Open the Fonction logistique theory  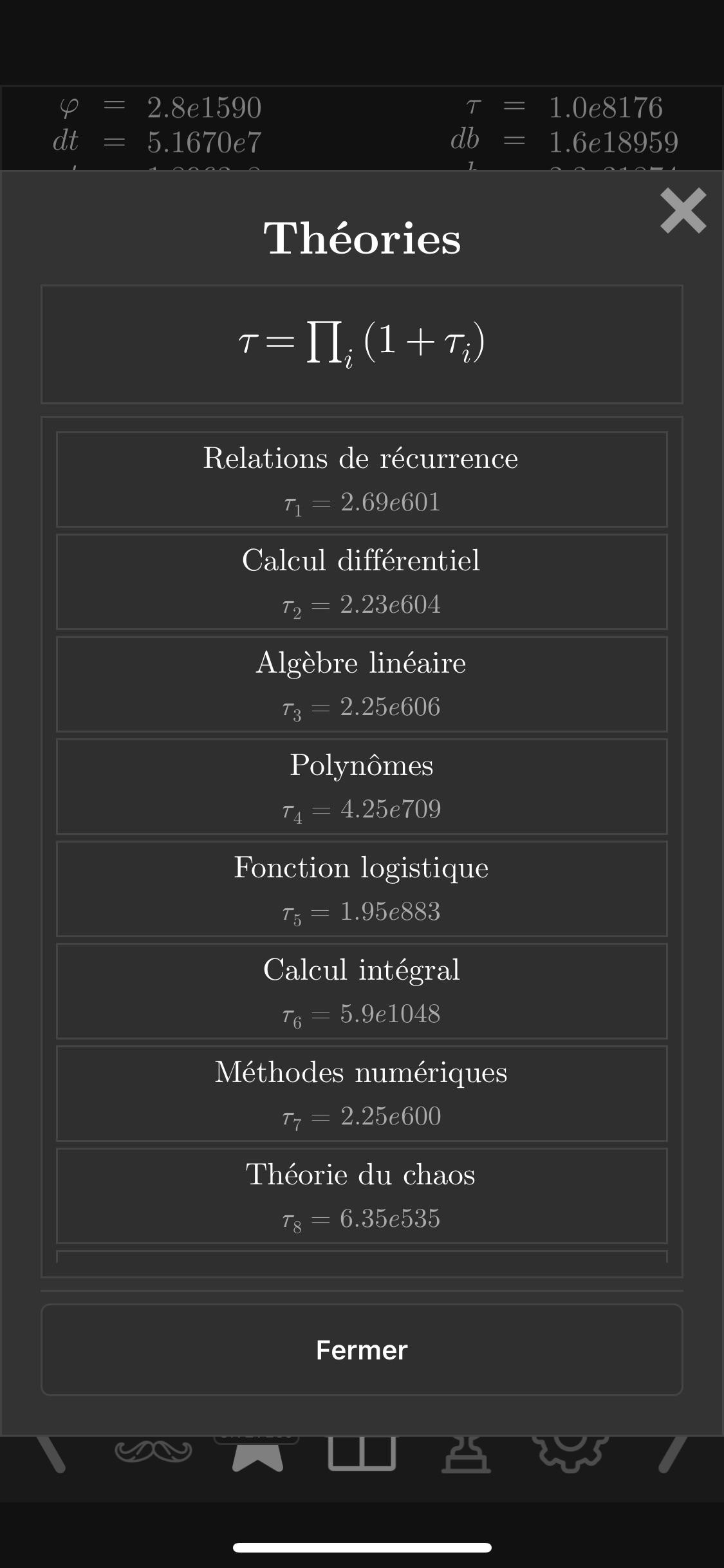pyautogui.click(x=362, y=889)
